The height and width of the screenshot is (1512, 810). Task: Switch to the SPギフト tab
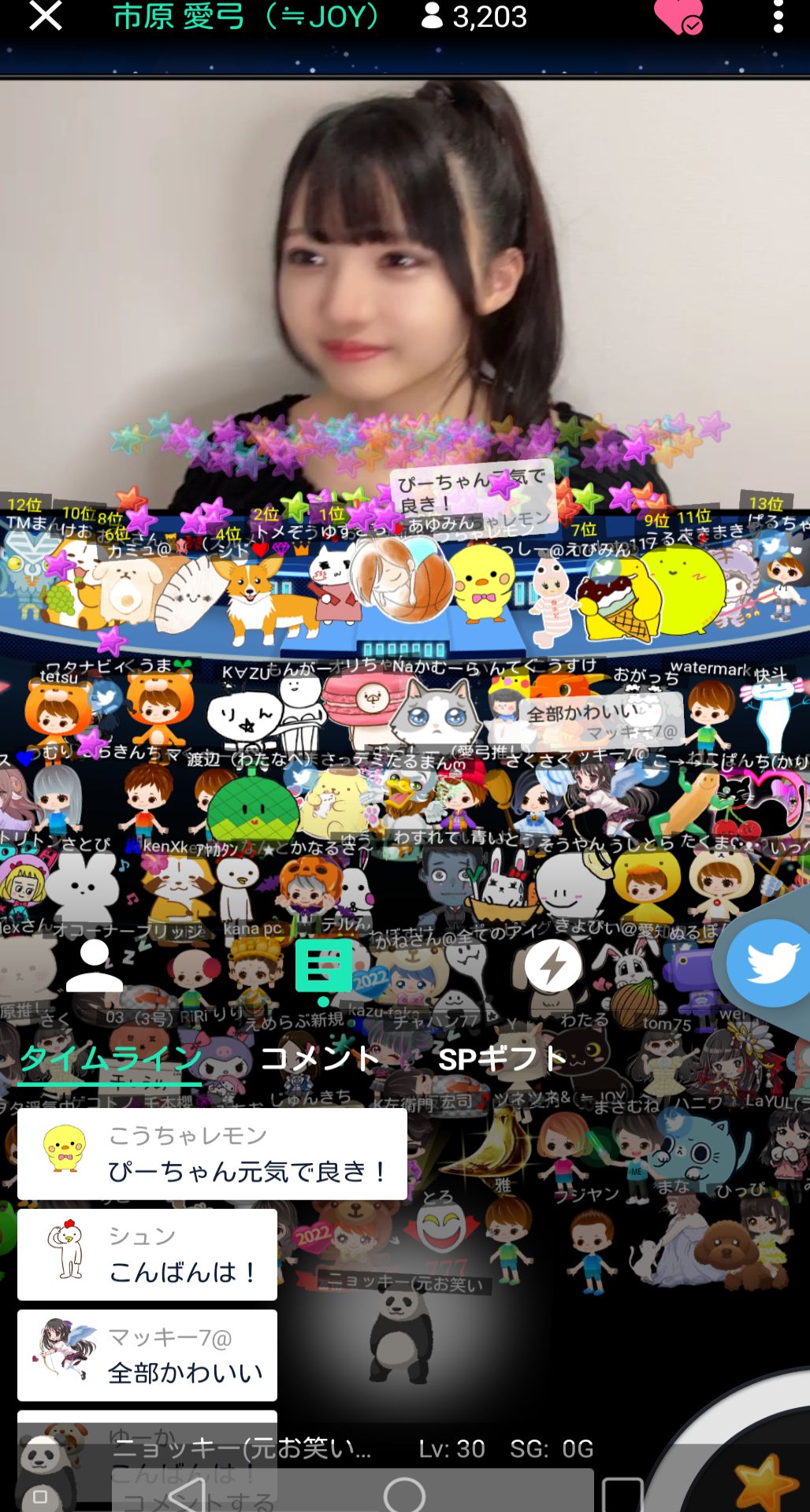click(502, 1059)
